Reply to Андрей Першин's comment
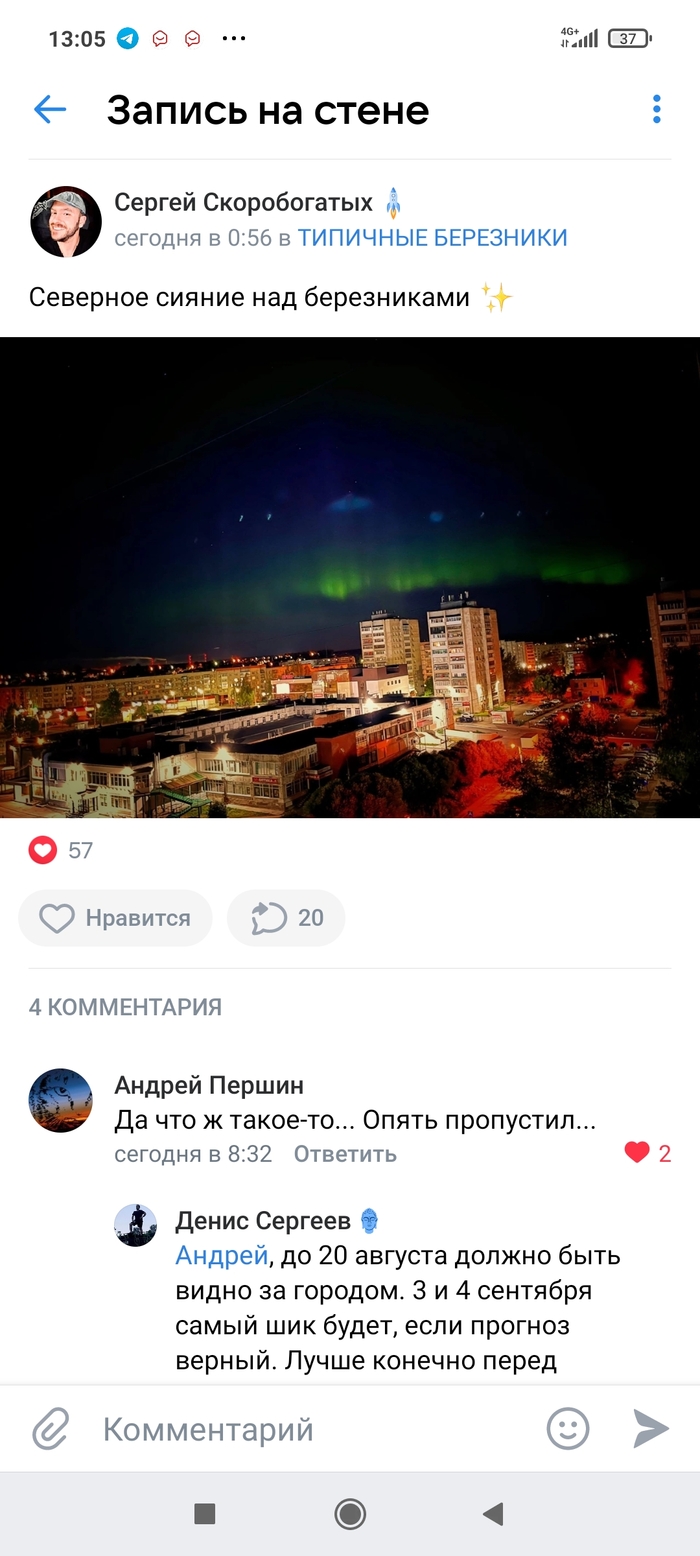The image size is (700, 1556). click(345, 1154)
